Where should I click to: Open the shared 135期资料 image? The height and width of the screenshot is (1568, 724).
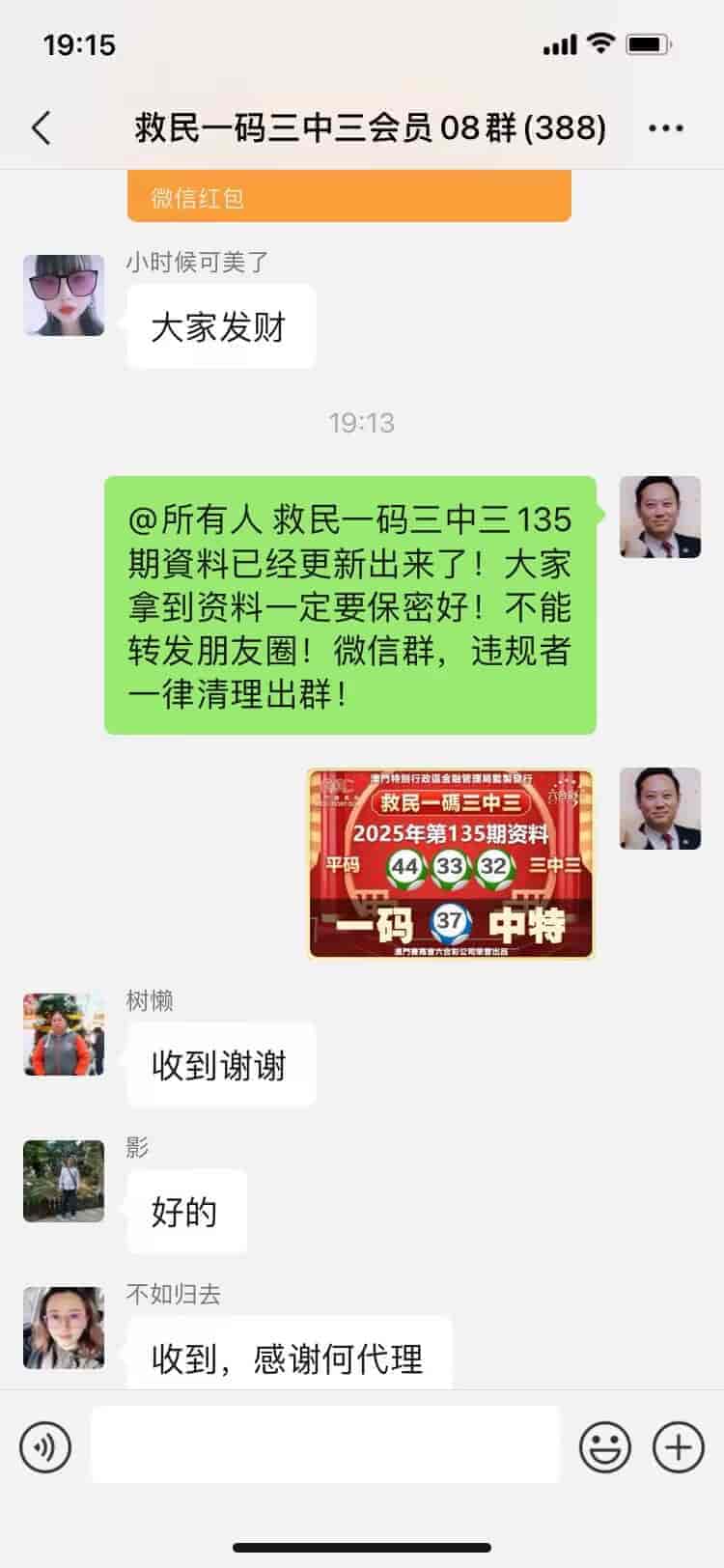click(450, 863)
